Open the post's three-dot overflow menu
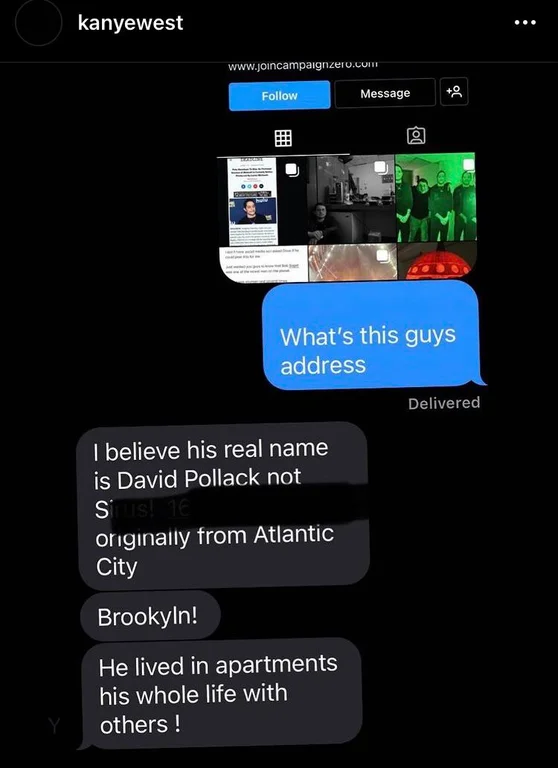Viewport: 558px width, 768px height. pos(525,23)
